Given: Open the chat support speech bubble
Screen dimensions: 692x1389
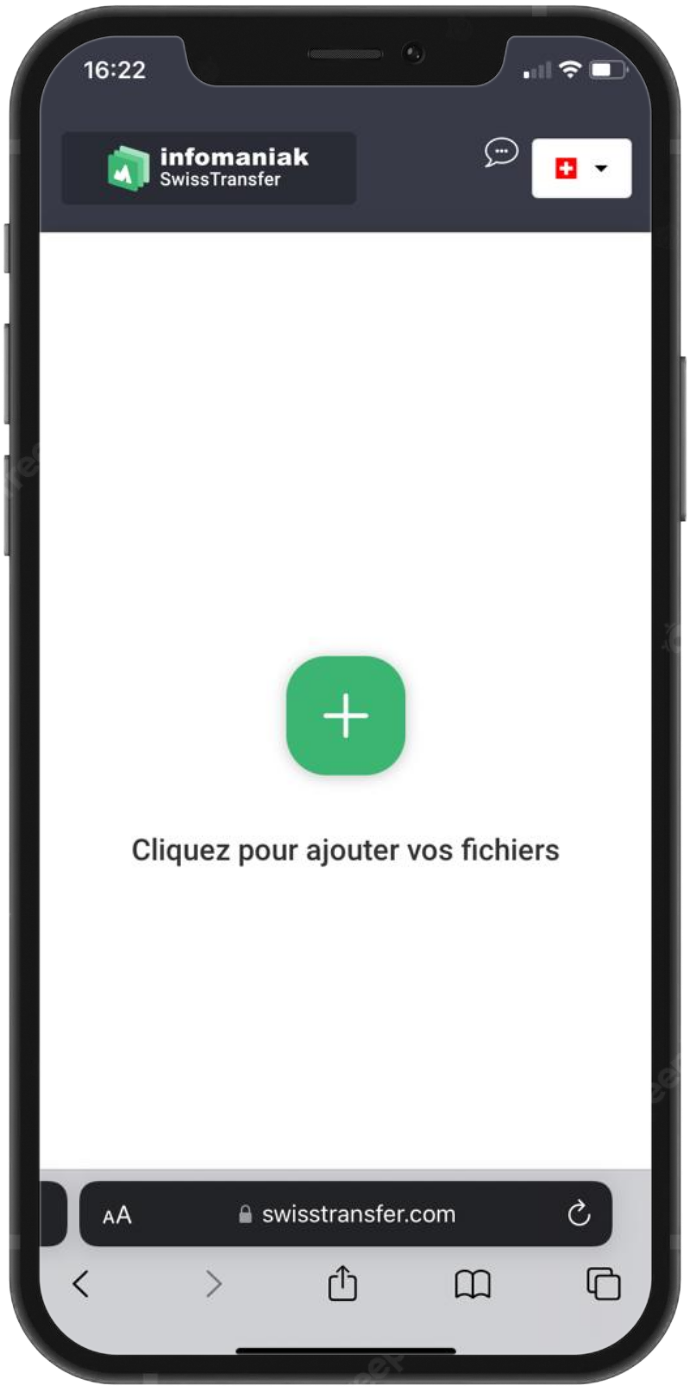Looking at the screenshot, I should click(x=501, y=153).
